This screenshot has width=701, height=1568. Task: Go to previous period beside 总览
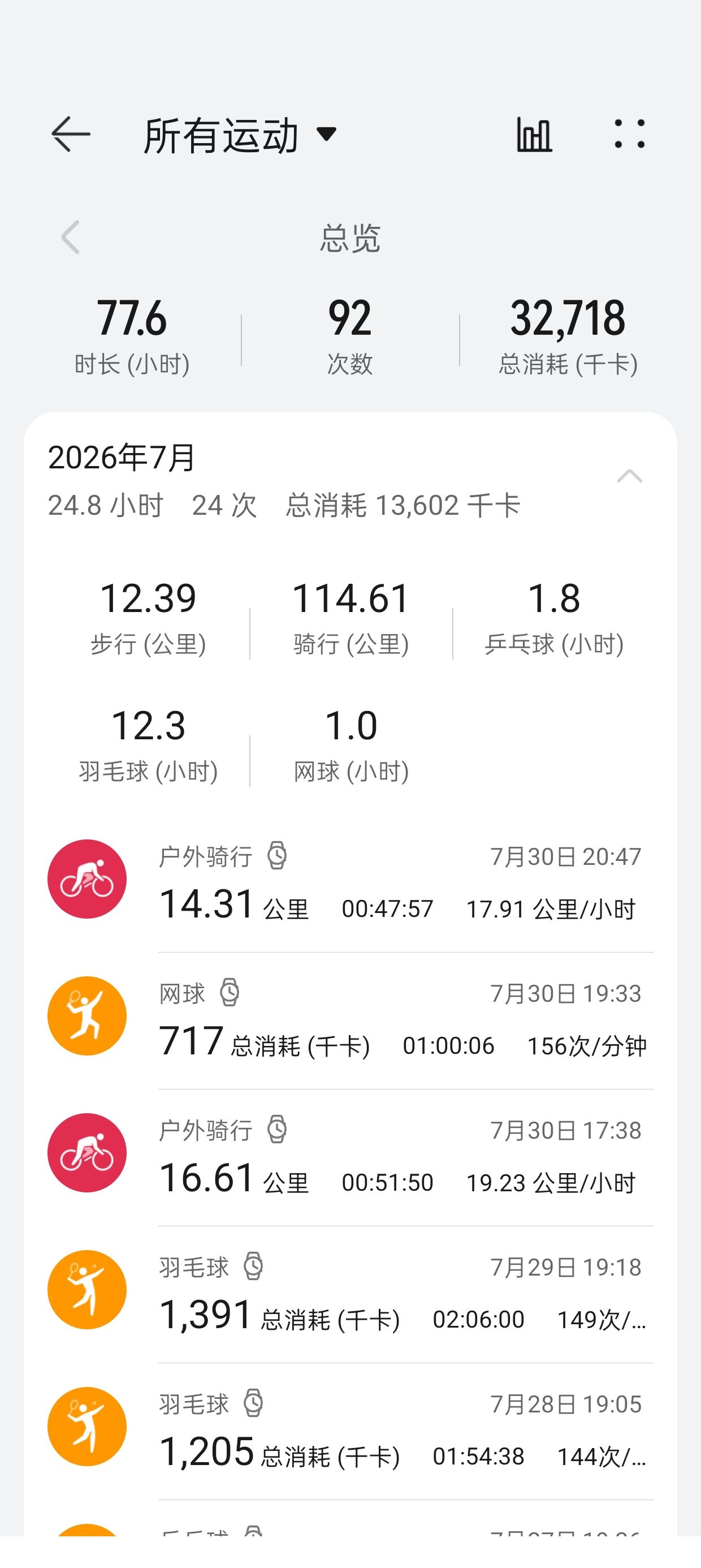tap(71, 237)
